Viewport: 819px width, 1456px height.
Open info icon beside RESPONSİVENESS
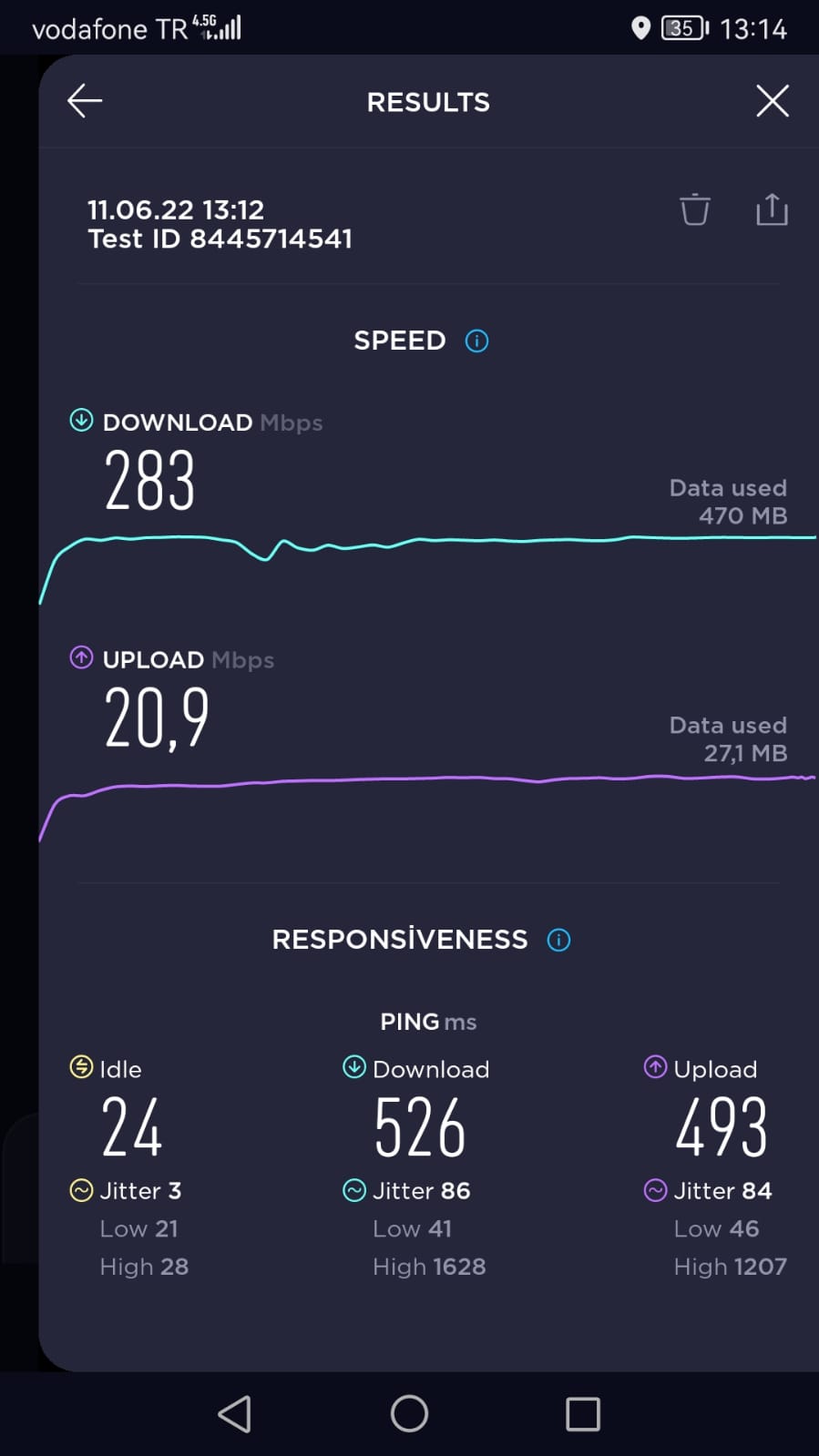tap(558, 940)
